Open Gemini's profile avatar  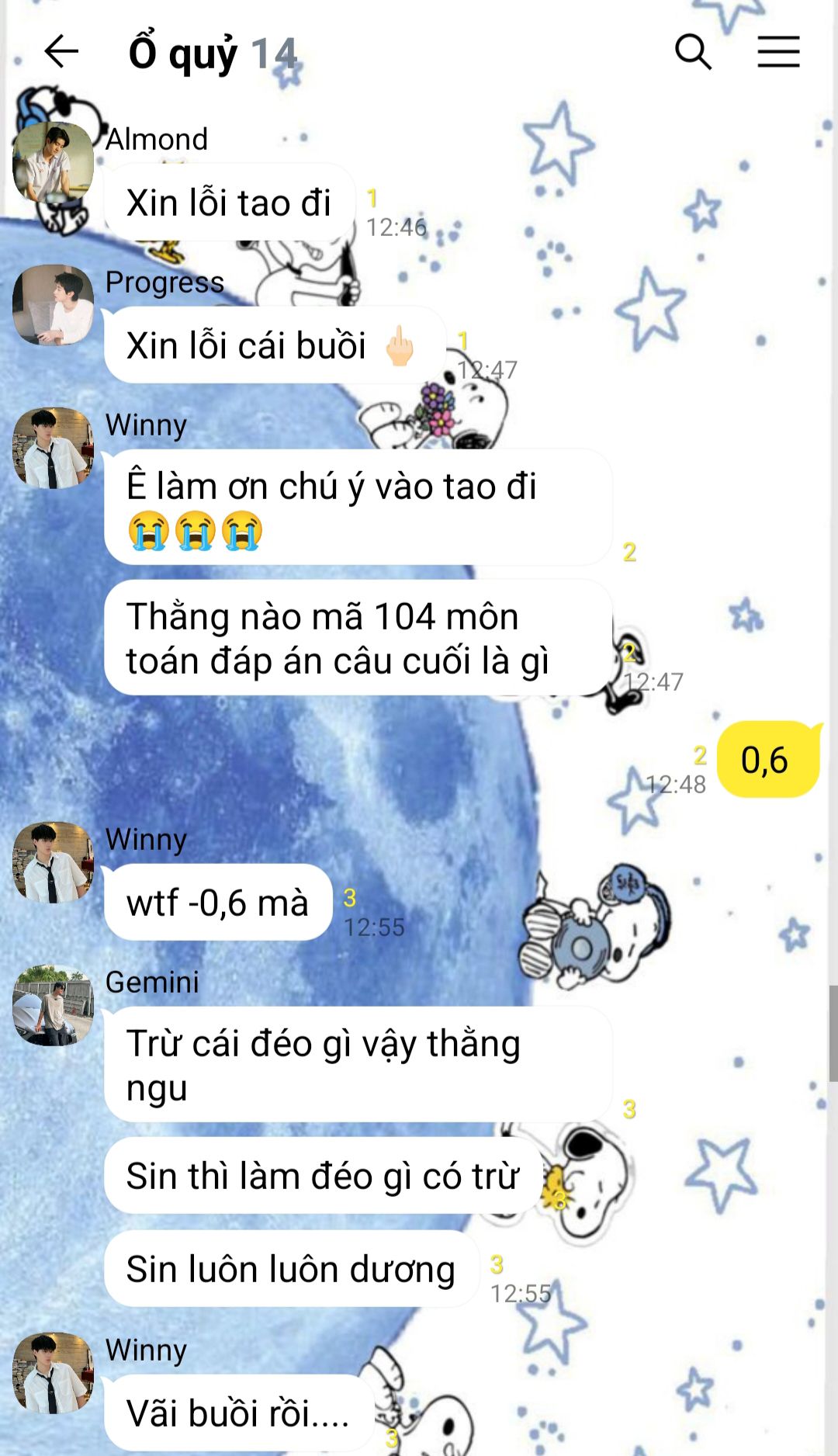(53, 1005)
